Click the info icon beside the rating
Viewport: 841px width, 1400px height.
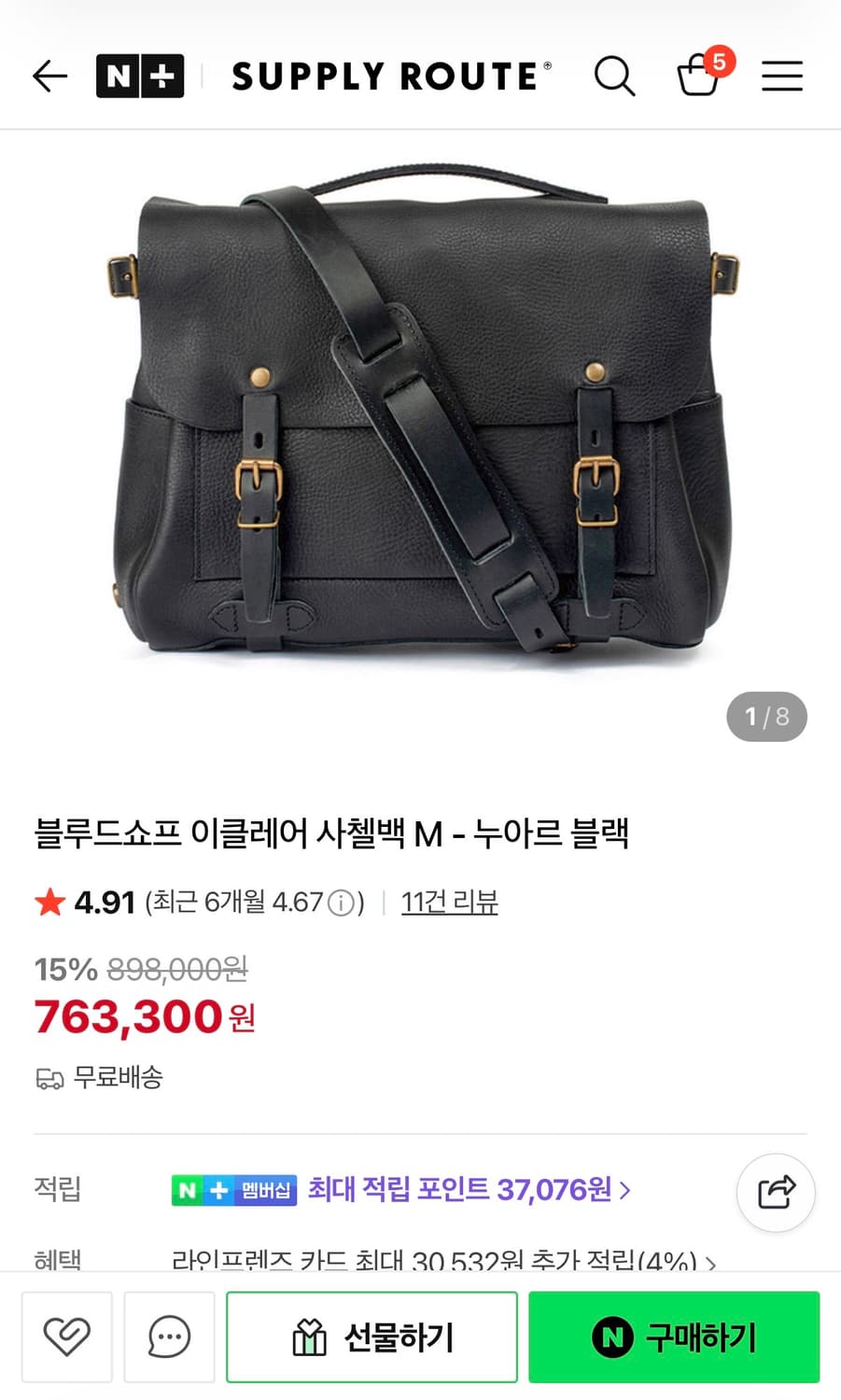coord(343,903)
